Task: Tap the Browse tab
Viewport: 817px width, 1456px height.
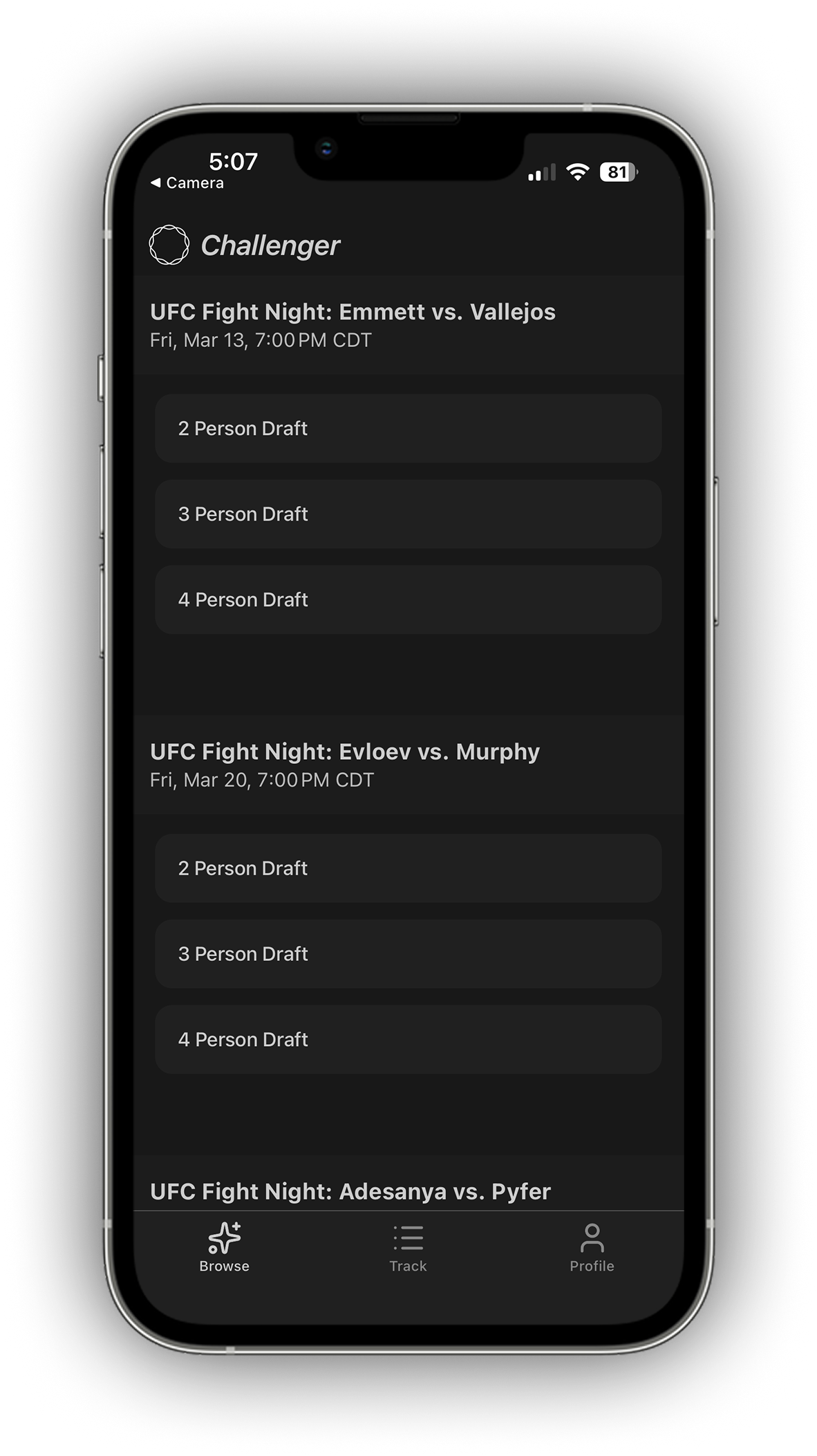Action: coord(224,1249)
